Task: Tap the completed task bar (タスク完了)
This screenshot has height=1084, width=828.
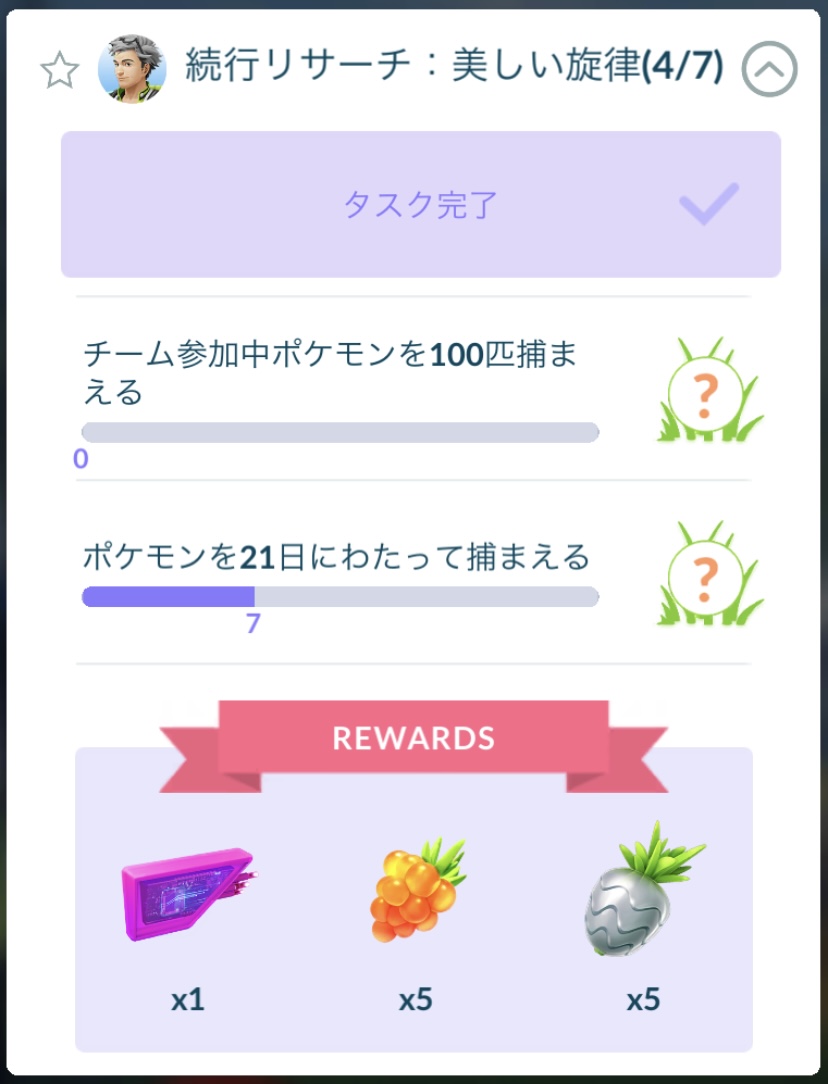Action: [420, 205]
